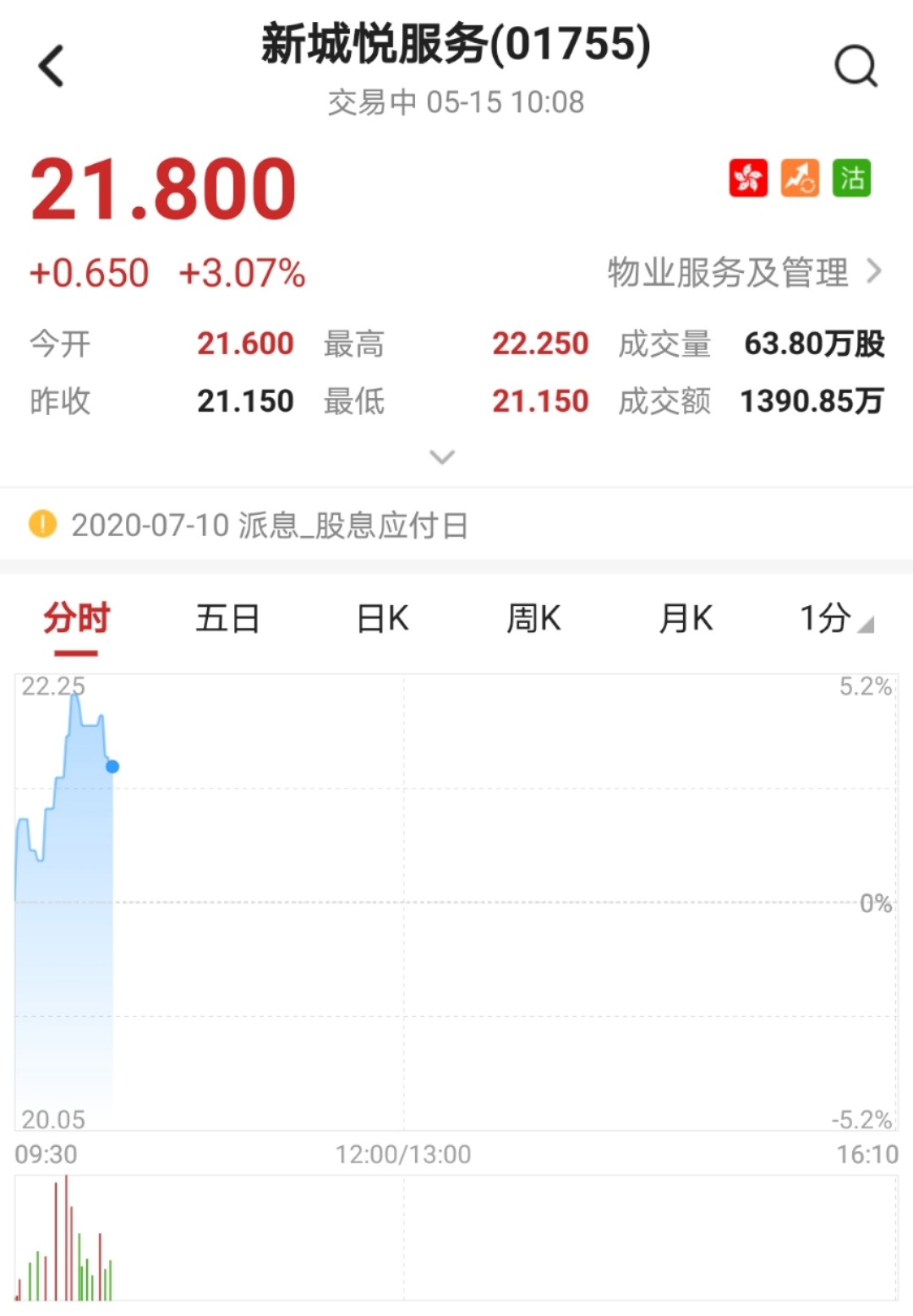Switch to the 五日 chart tab
This screenshot has height=1316, width=913.
coord(227,619)
